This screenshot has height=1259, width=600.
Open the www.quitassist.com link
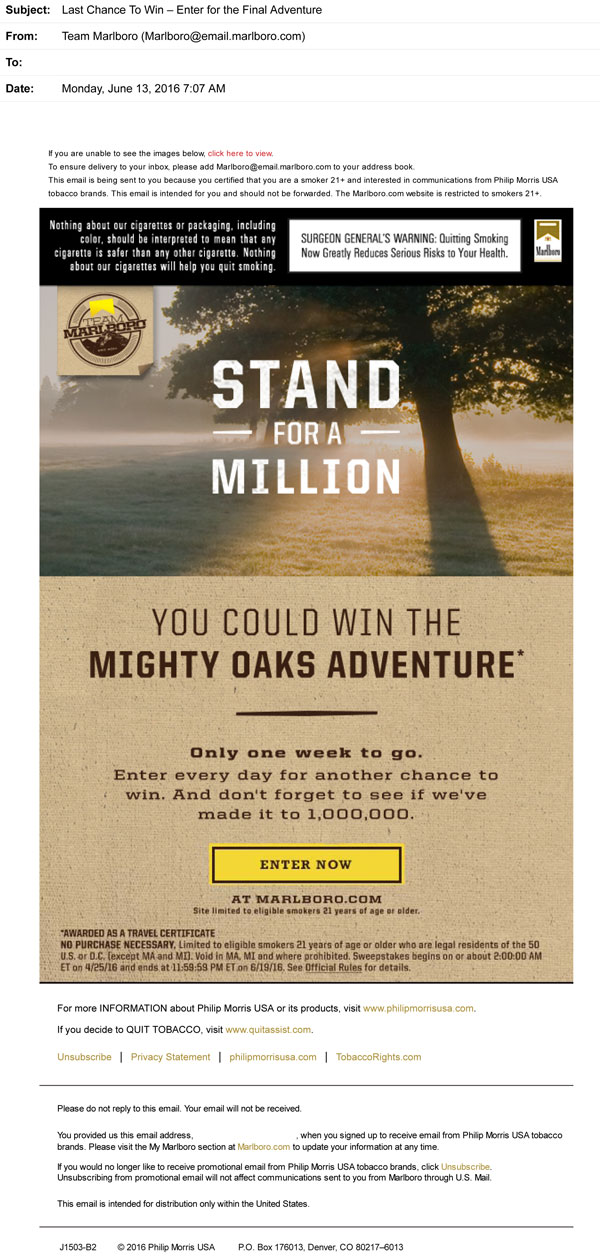[268, 1029]
